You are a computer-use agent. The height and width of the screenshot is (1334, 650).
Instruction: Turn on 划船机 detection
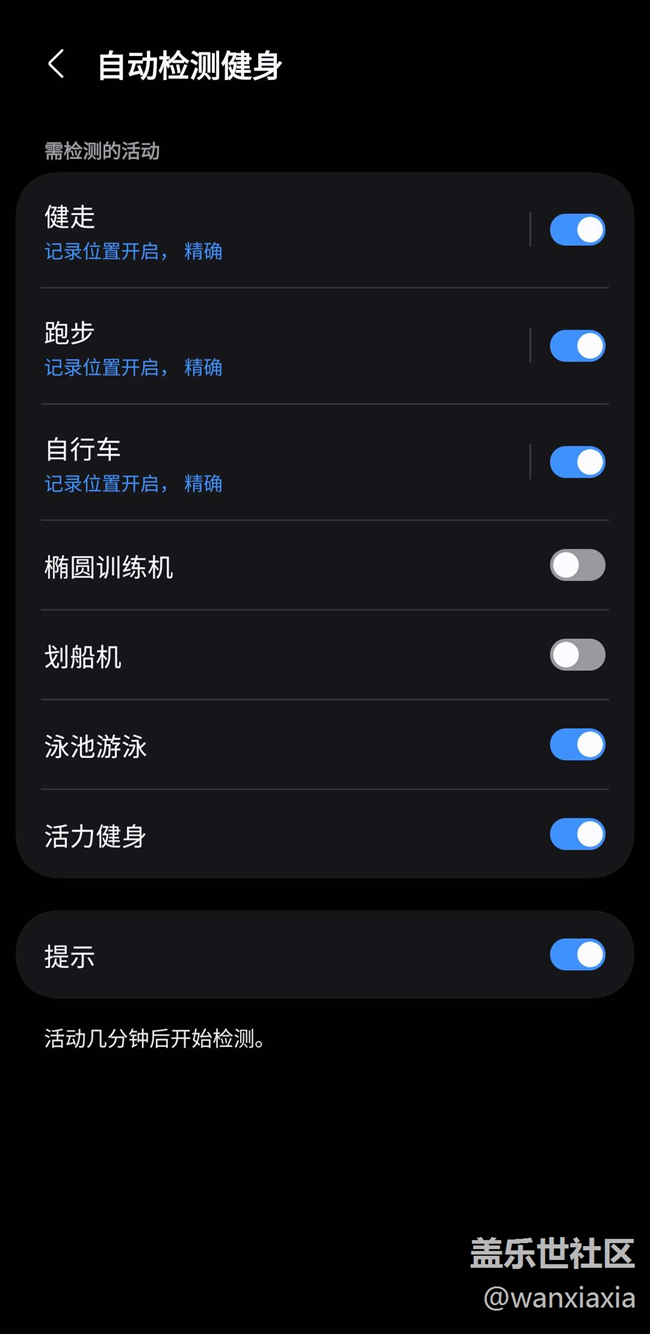(x=577, y=656)
